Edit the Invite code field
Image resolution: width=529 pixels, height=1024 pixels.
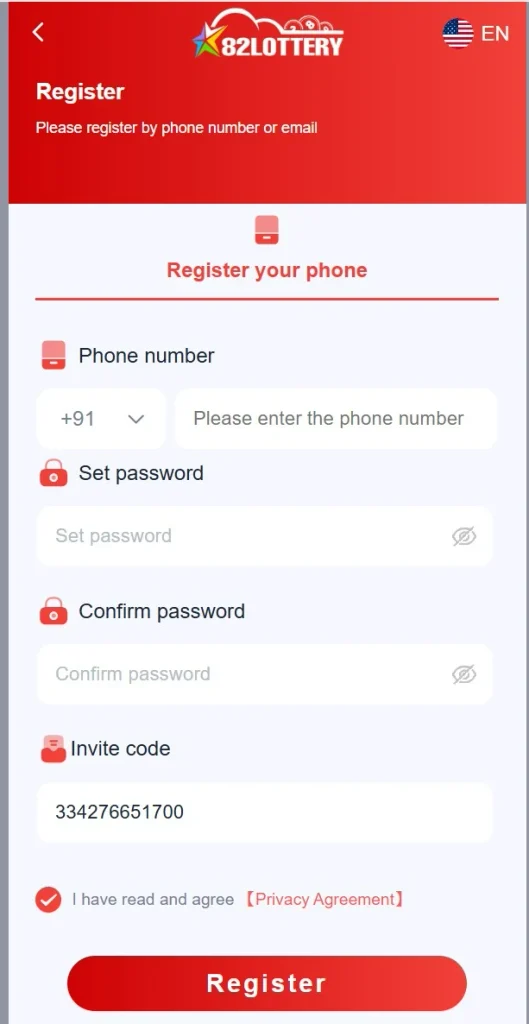(x=264, y=812)
